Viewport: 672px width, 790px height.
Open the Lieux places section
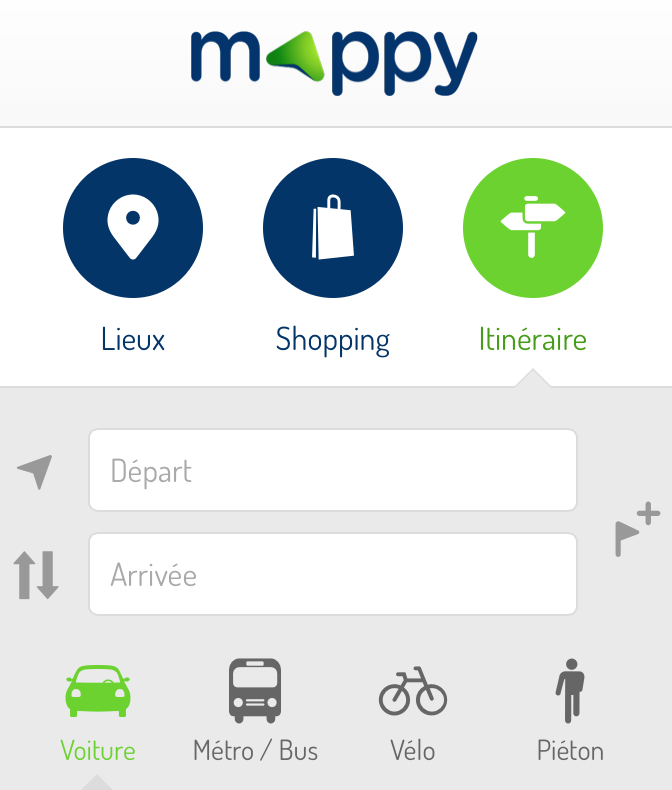pos(133,229)
